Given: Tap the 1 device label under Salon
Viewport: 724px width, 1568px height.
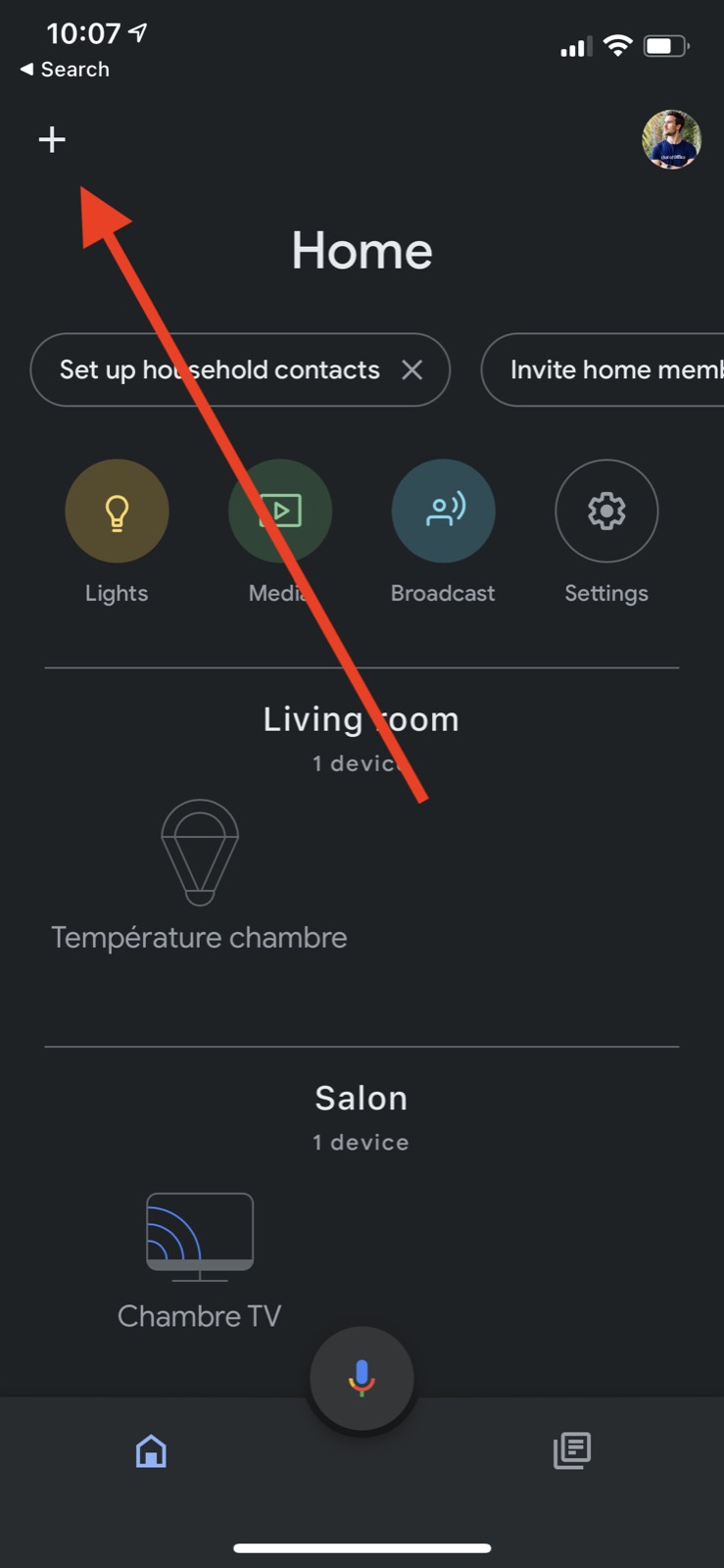Looking at the screenshot, I should click(361, 1142).
